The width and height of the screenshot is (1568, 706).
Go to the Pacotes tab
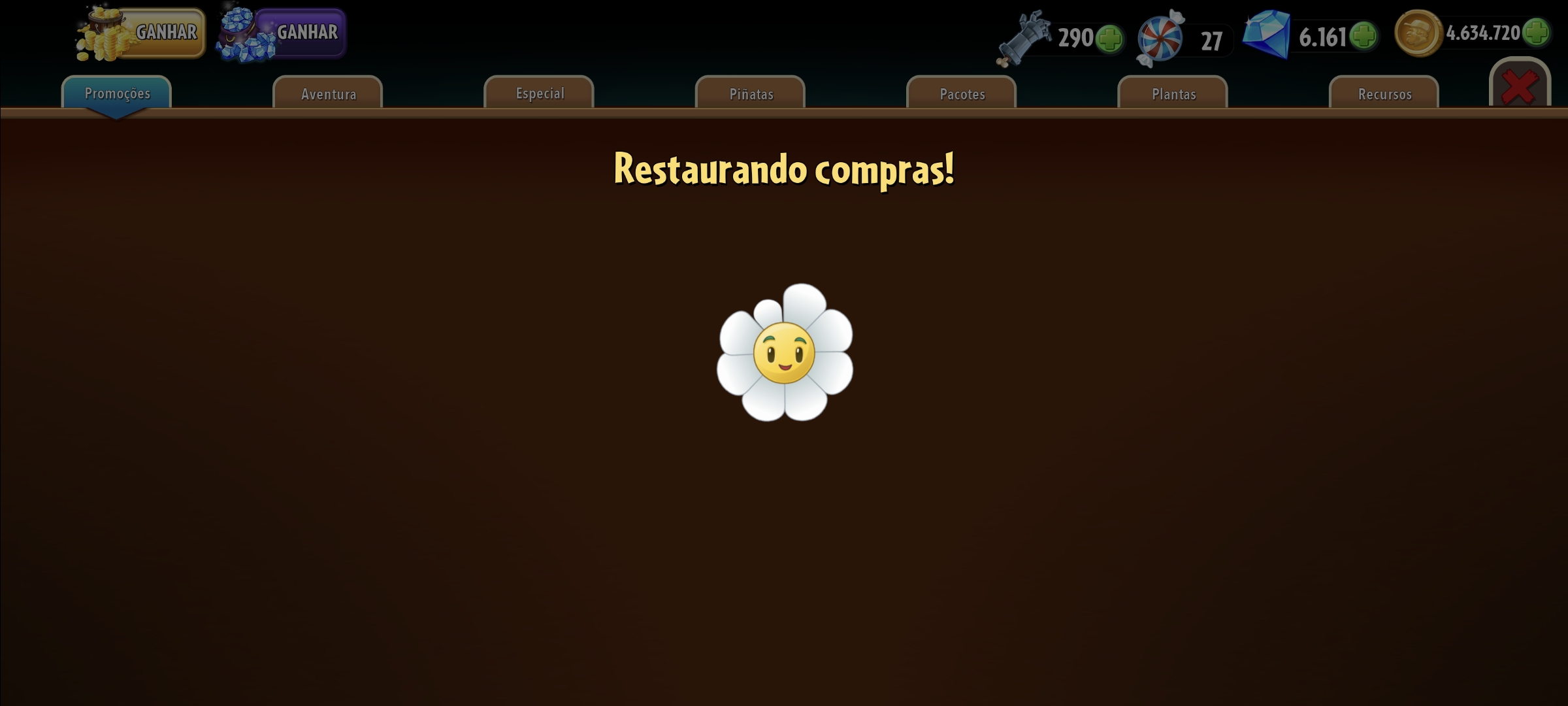[x=962, y=93]
